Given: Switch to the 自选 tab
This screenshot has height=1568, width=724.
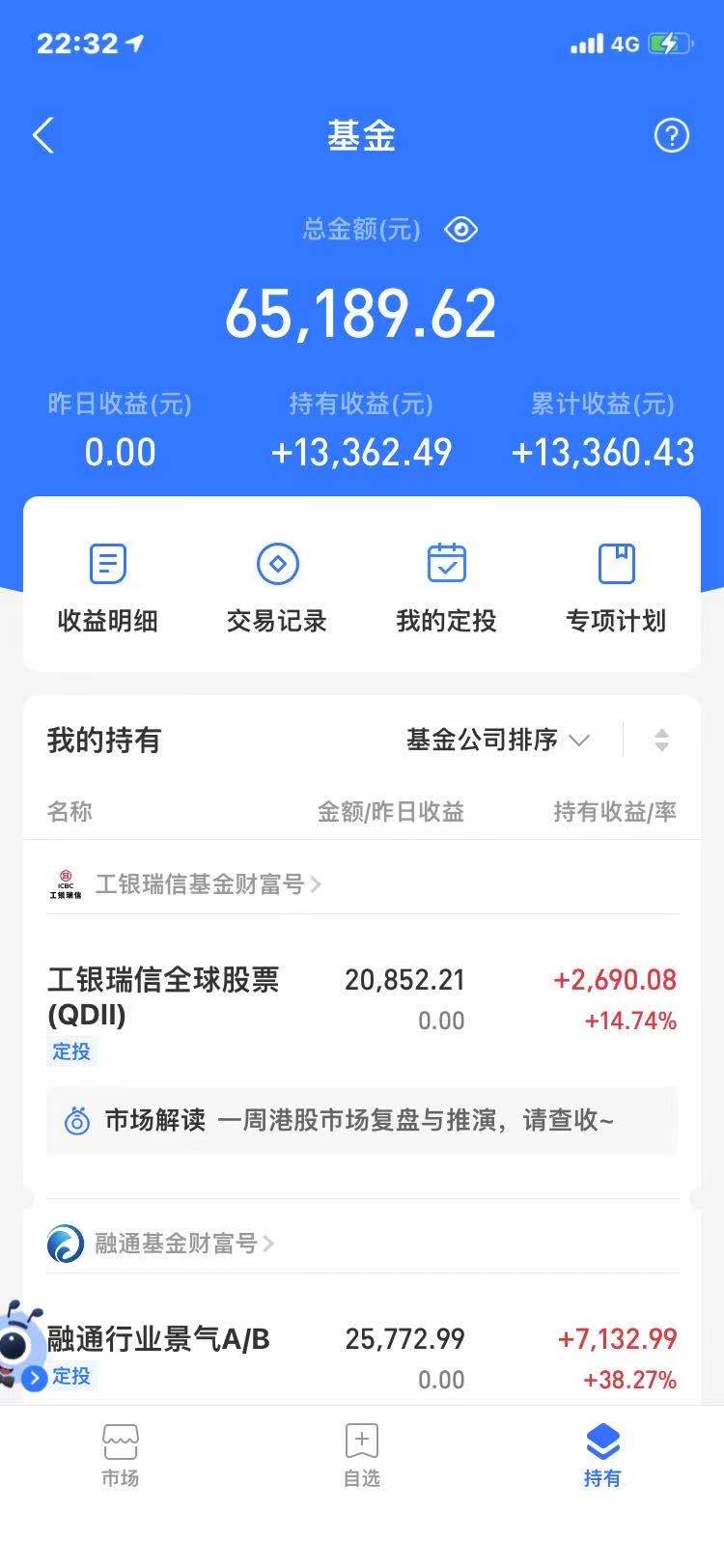Looking at the screenshot, I should [x=362, y=1456].
